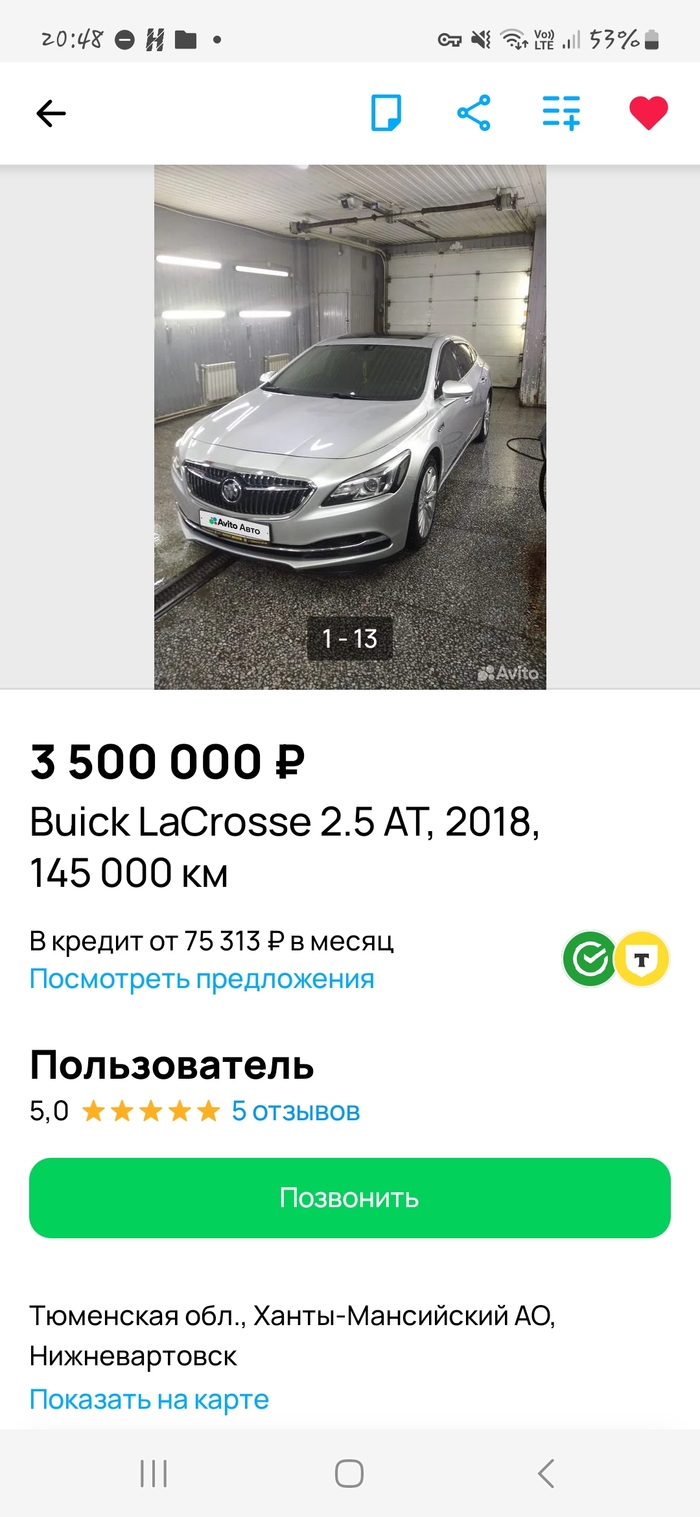Add the listing to comparison
700x1517 pixels.
point(561,113)
